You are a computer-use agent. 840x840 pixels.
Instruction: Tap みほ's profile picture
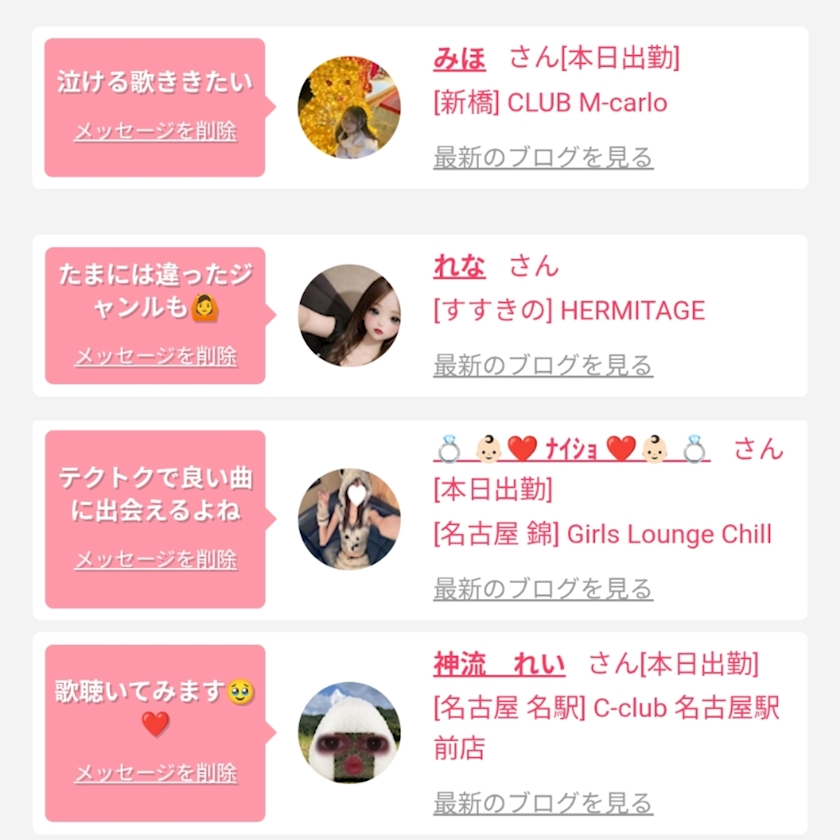[x=349, y=108]
